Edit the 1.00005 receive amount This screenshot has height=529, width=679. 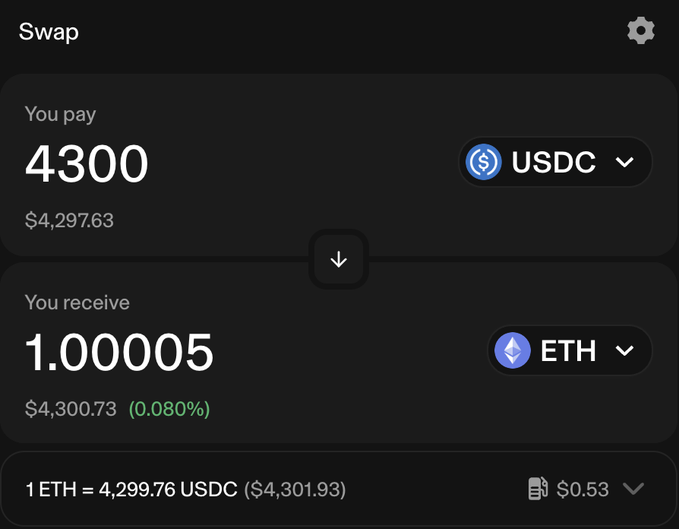[x=119, y=352]
